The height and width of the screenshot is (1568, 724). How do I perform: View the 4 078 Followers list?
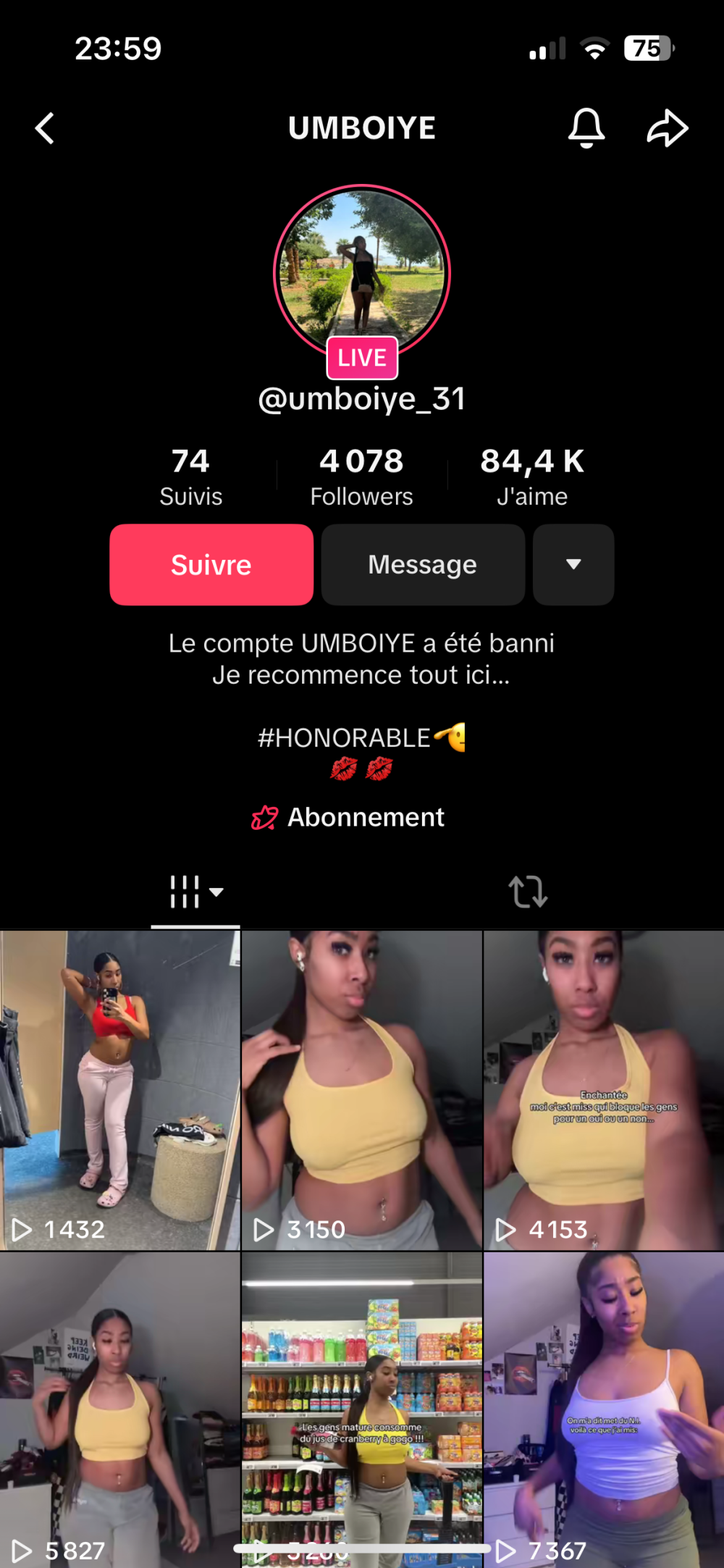click(361, 476)
